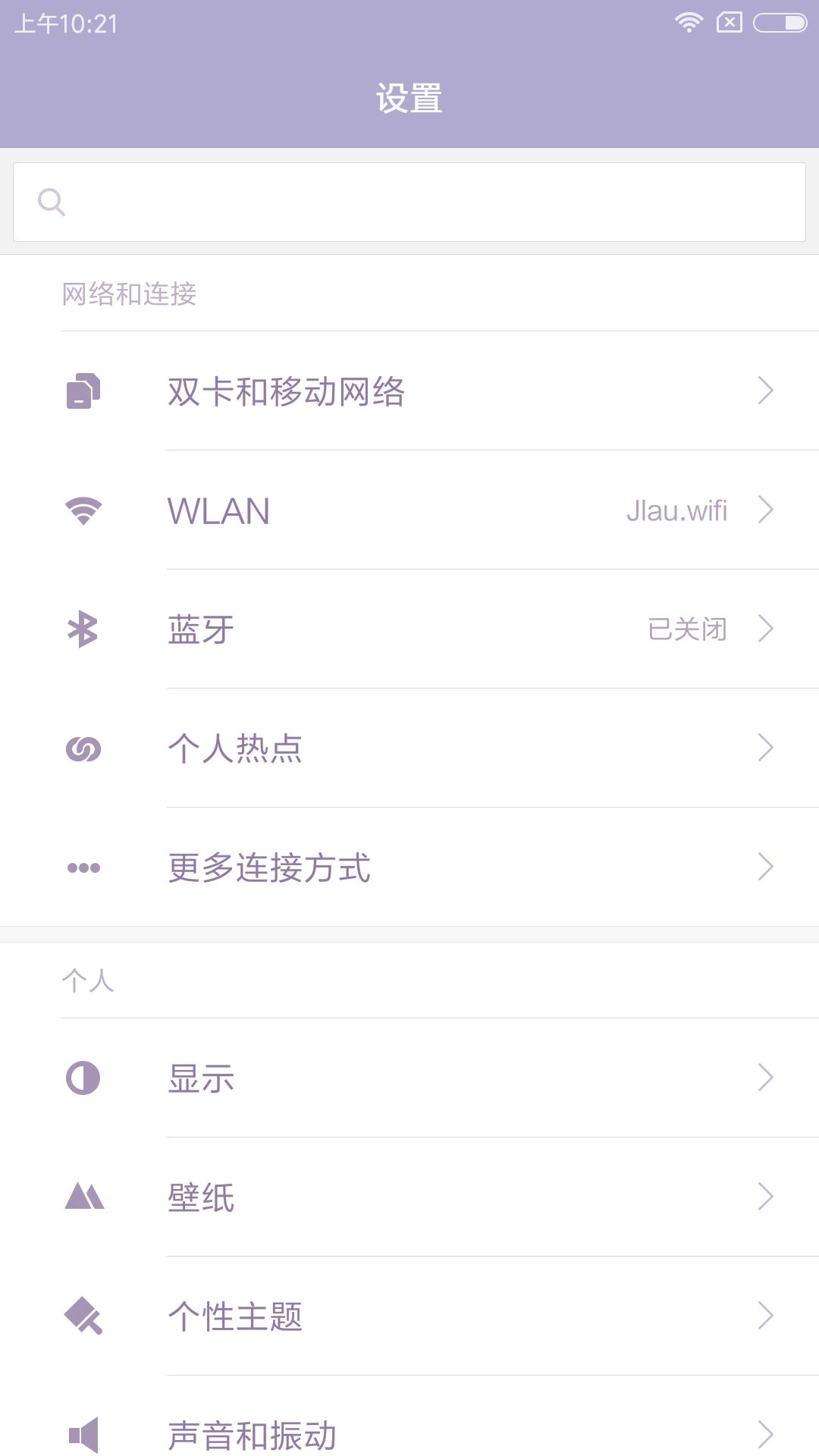Select the wallpaper (壁纸) mountains icon

point(84,1197)
